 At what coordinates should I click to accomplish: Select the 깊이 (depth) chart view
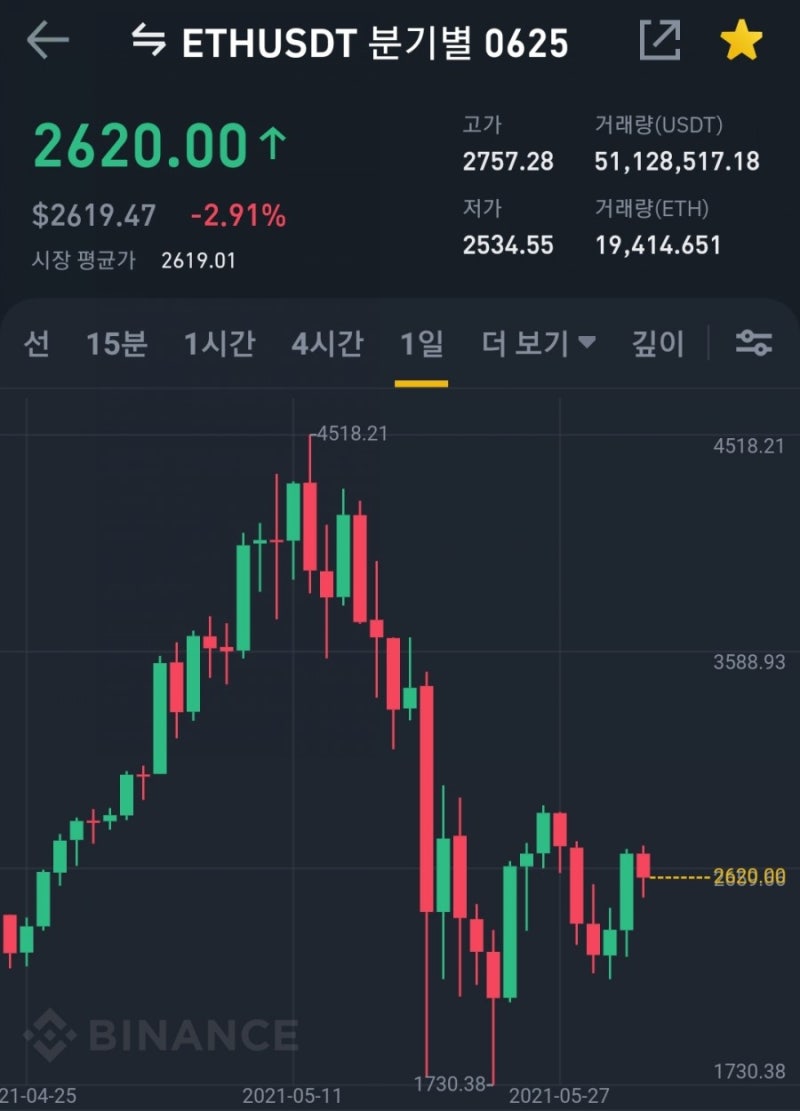pyautogui.click(x=657, y=344)
